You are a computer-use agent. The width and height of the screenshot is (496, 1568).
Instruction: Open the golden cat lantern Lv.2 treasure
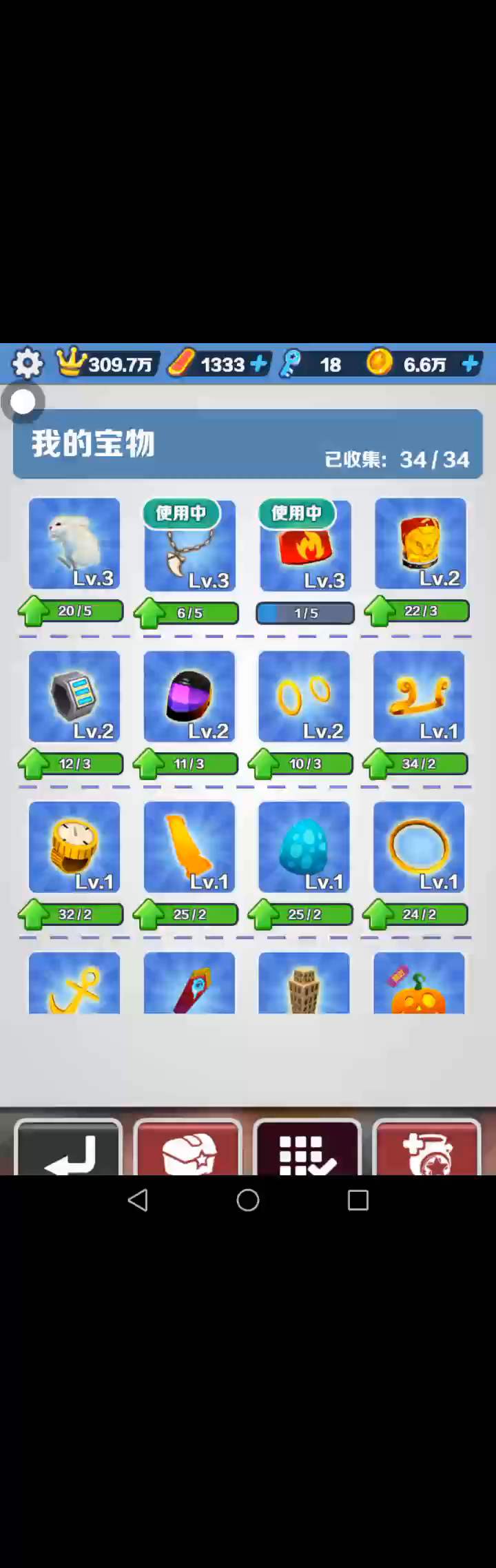pyautogui.click(x=420, y=544)
